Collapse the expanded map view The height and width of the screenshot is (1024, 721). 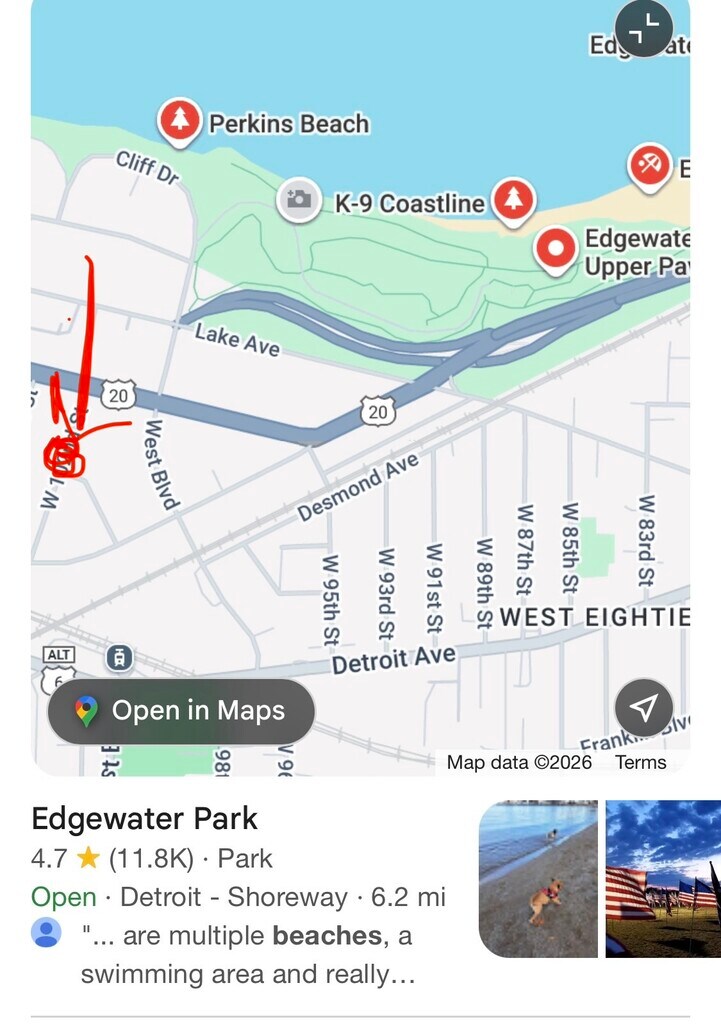[x=645, y=31]
